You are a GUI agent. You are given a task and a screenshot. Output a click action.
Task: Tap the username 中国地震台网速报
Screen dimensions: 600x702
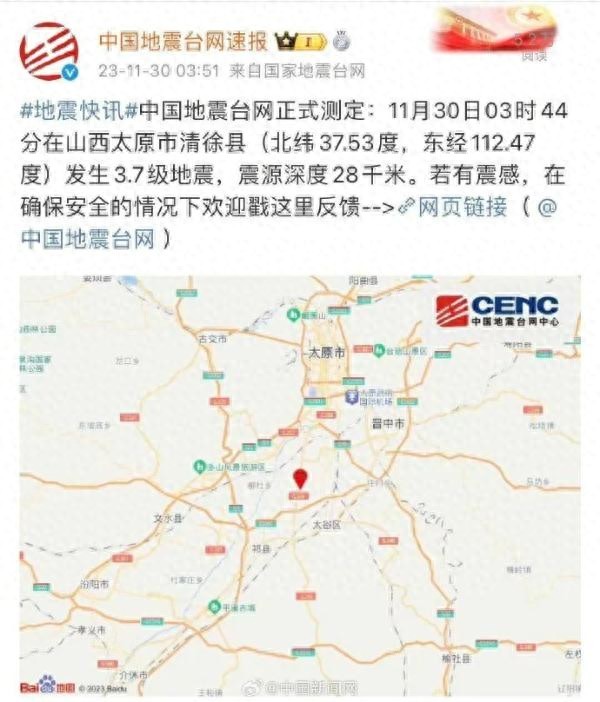[x=182, y=40]
